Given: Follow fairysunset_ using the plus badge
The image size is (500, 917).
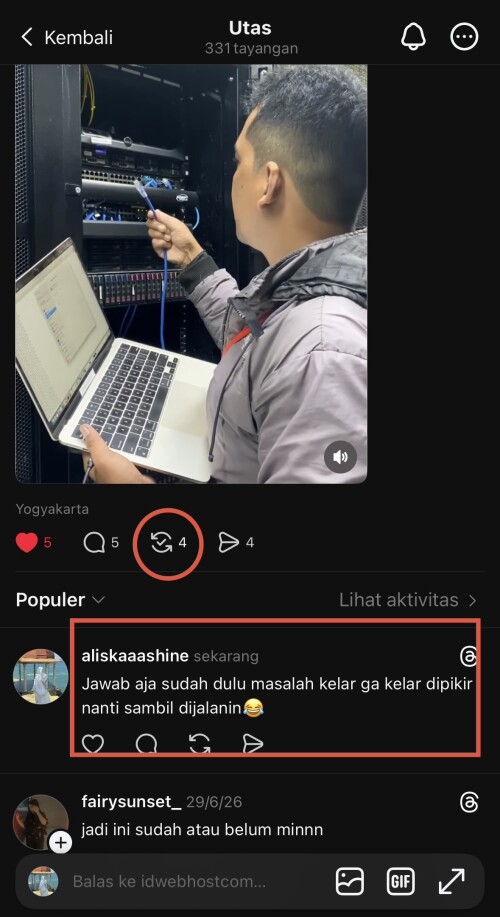Looking at the screenshot, I should [x=60, y=843].
